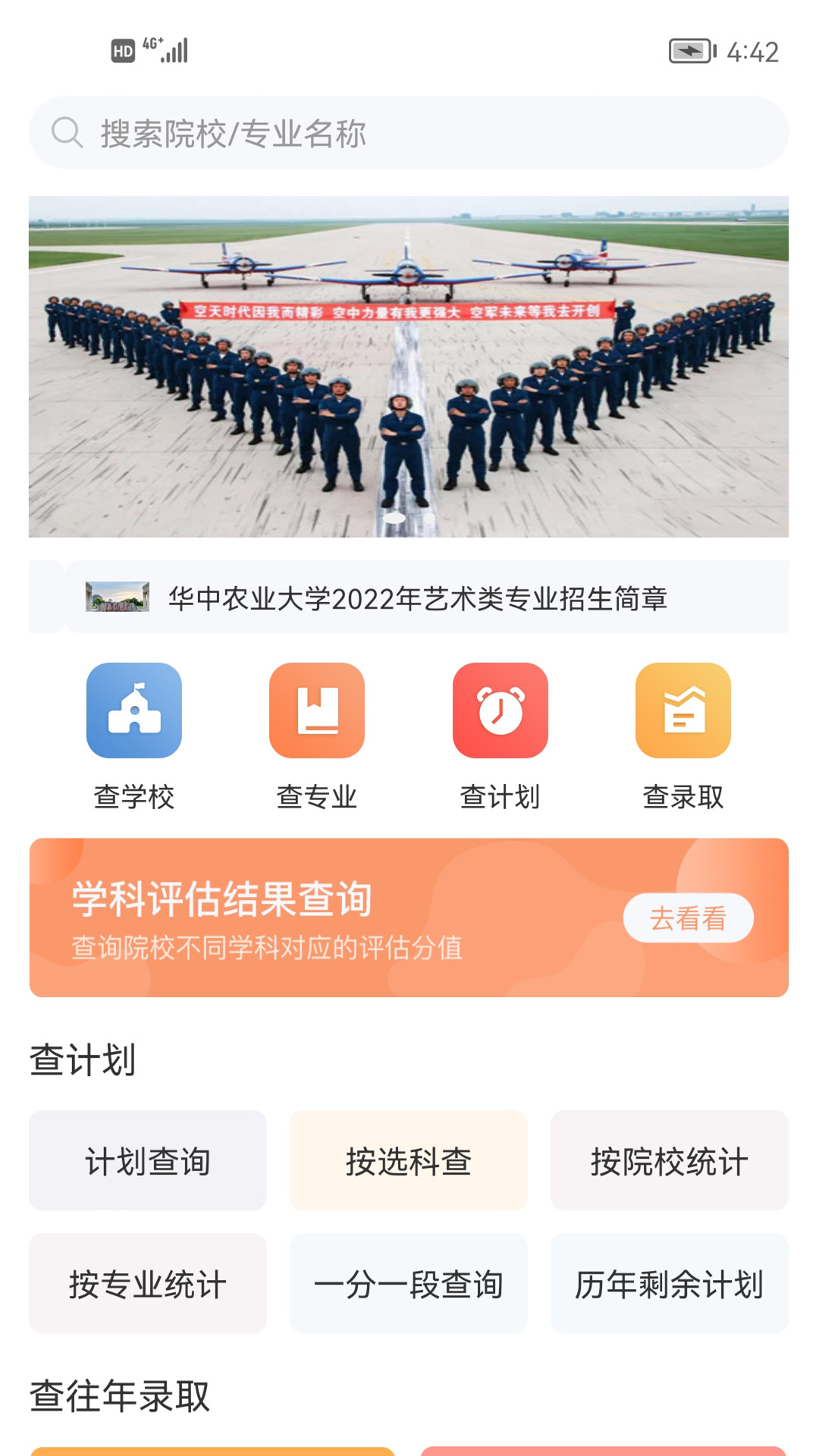
Task: Open 历年剩余计划 remaining plans history
Action: [x=670, y=1283]
